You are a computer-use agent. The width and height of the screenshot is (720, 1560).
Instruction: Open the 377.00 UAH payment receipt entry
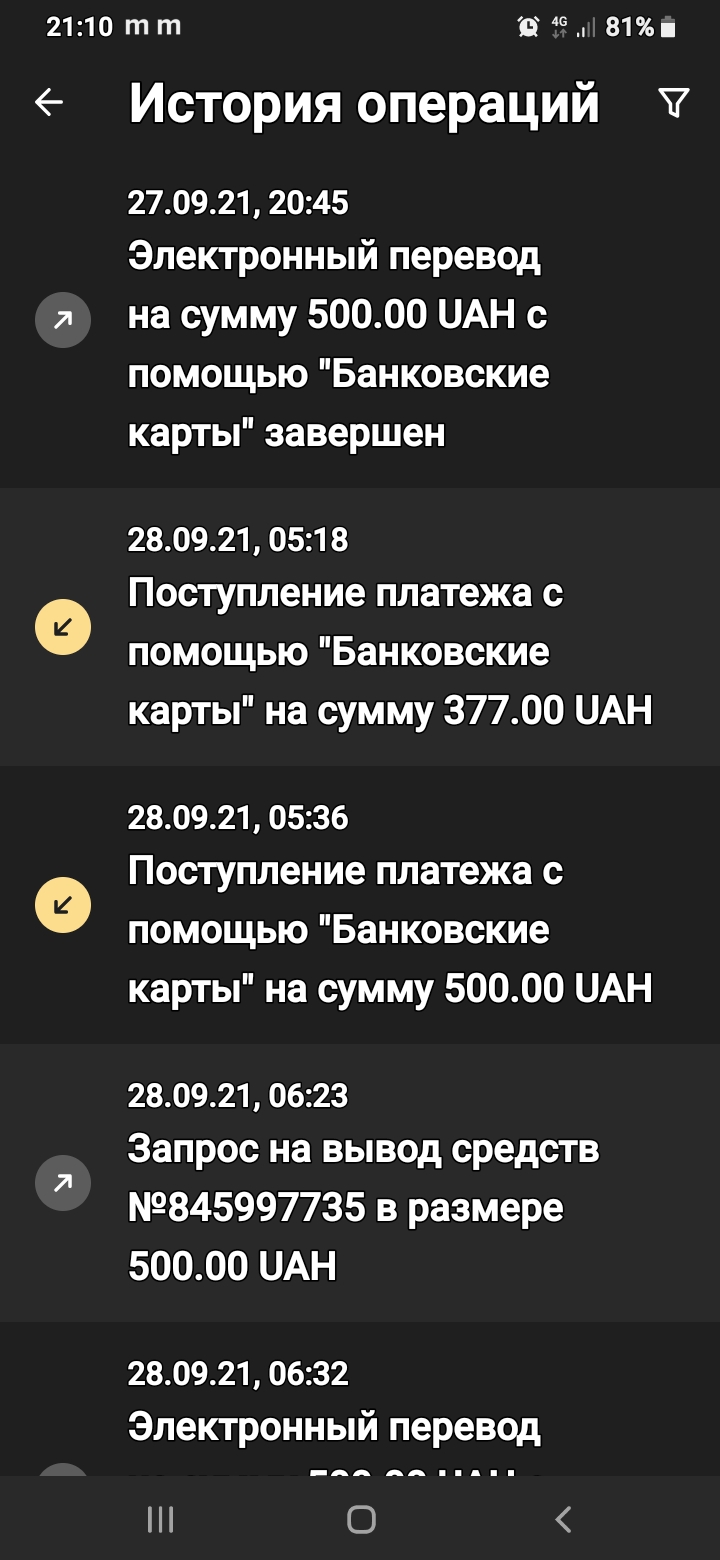click(x=360, y=627)
